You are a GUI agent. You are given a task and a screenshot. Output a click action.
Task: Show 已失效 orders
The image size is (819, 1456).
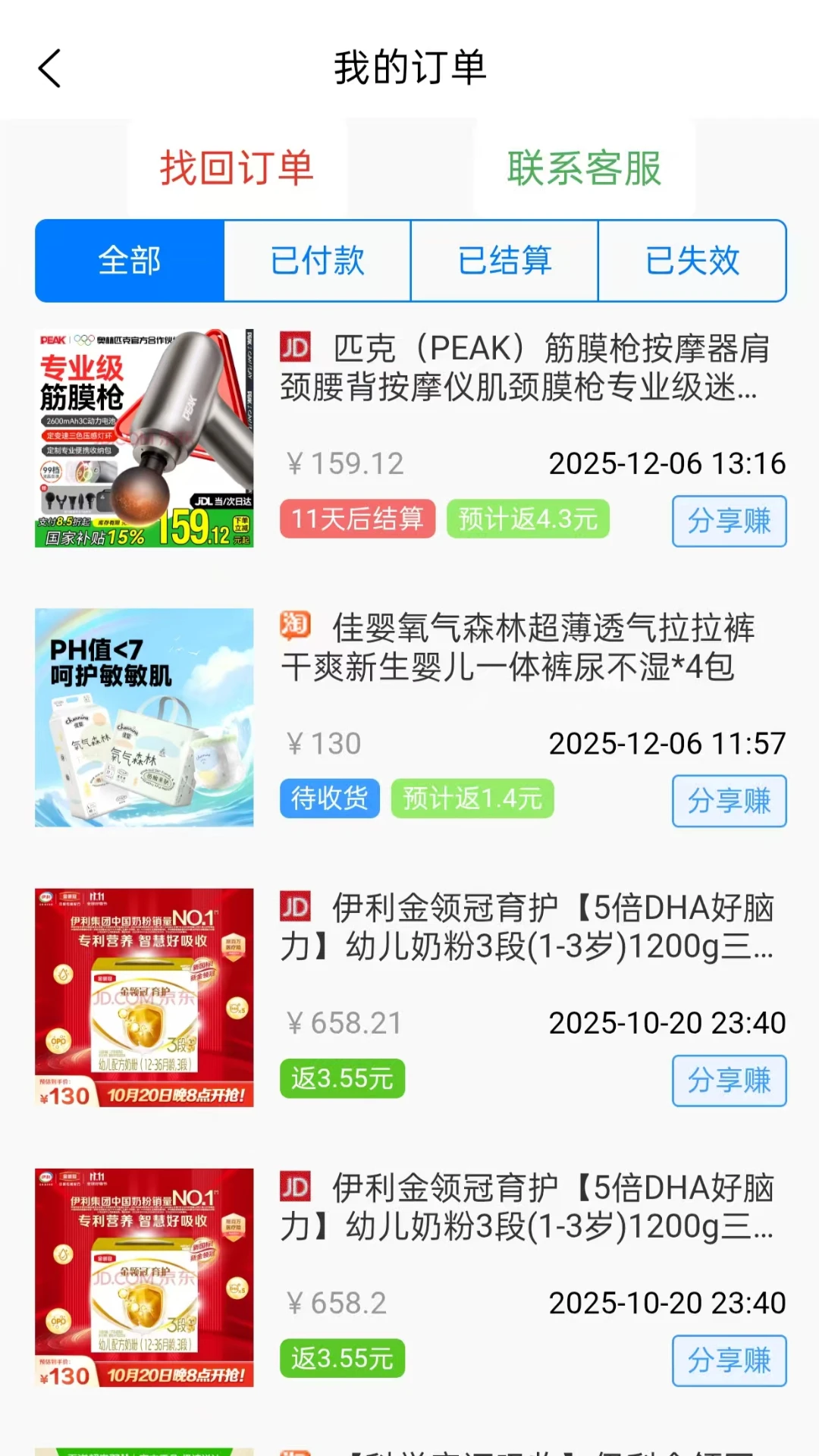[x=692, y=261]
